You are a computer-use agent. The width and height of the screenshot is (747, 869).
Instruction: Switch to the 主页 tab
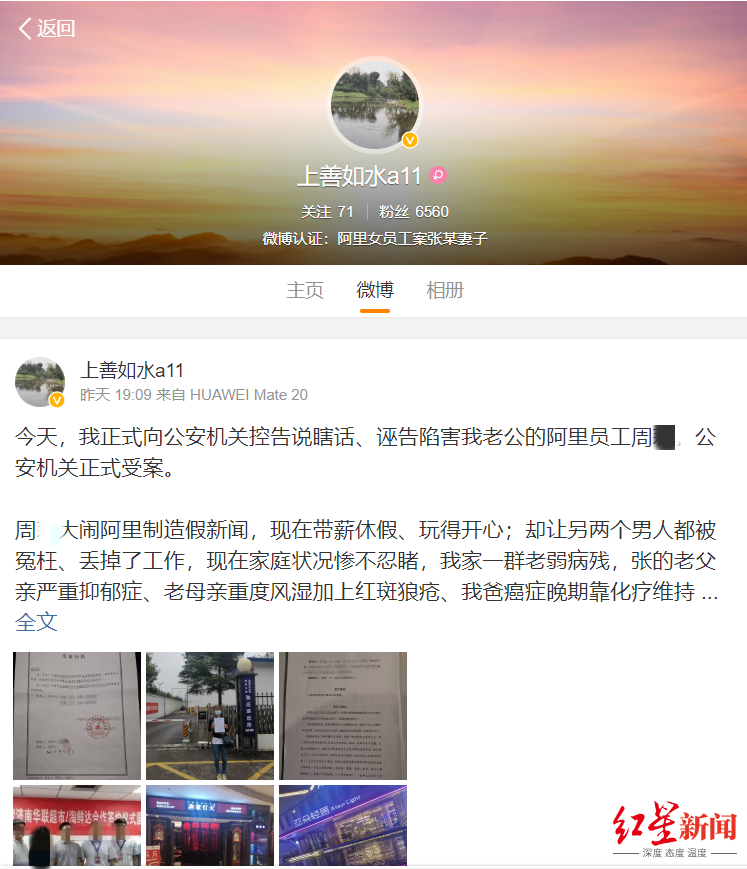point(305,291)
